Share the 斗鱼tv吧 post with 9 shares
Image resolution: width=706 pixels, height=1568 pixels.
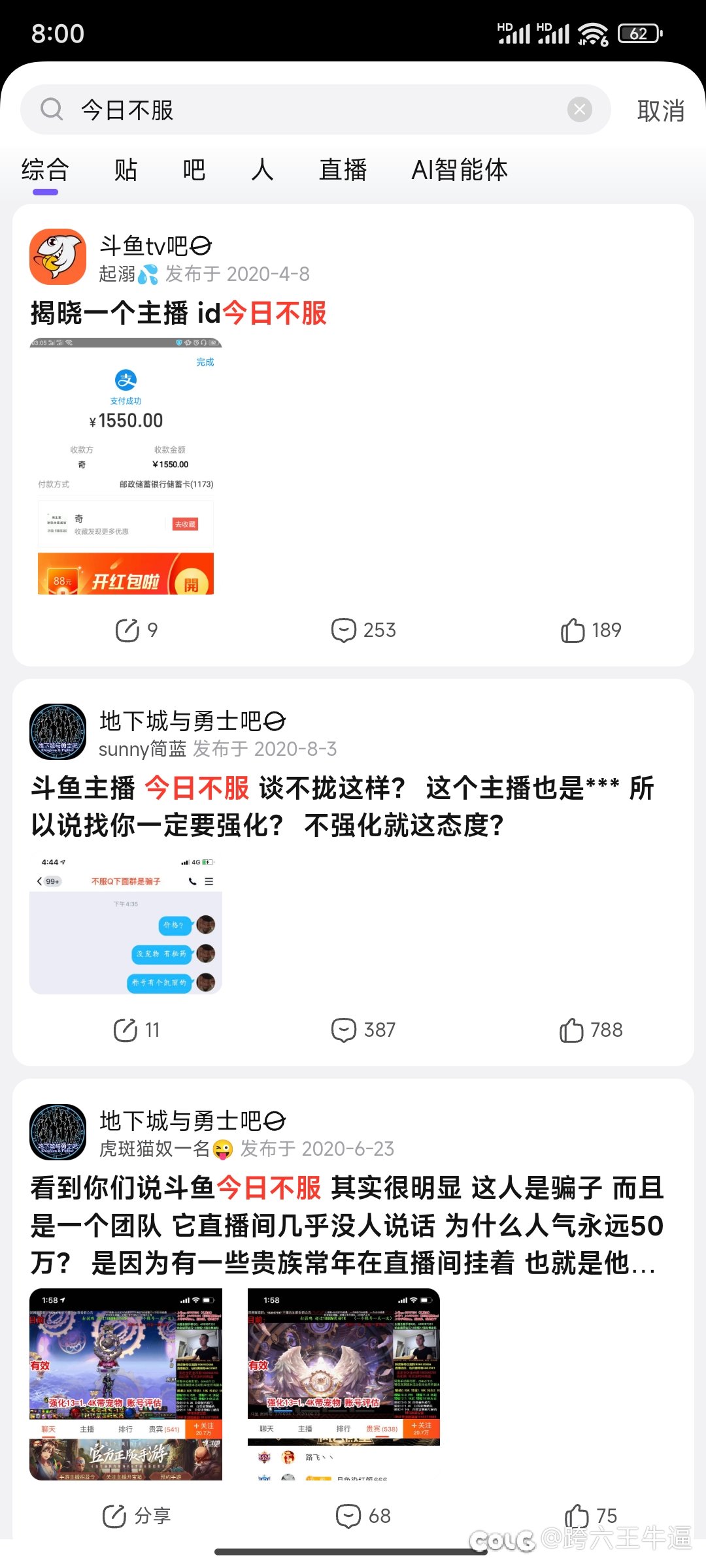click(x=136, y=630)
